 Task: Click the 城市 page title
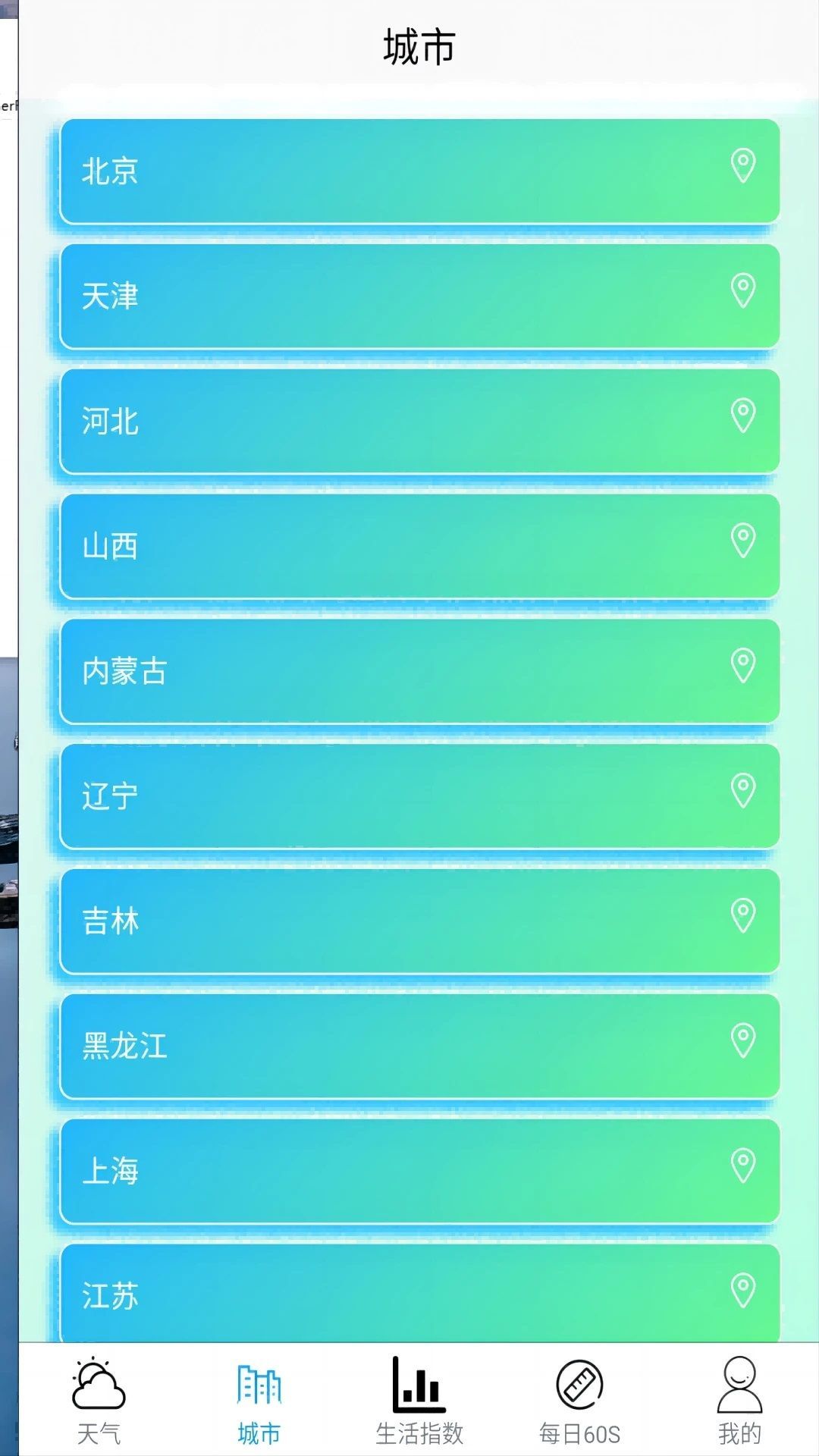coord(416,45)
